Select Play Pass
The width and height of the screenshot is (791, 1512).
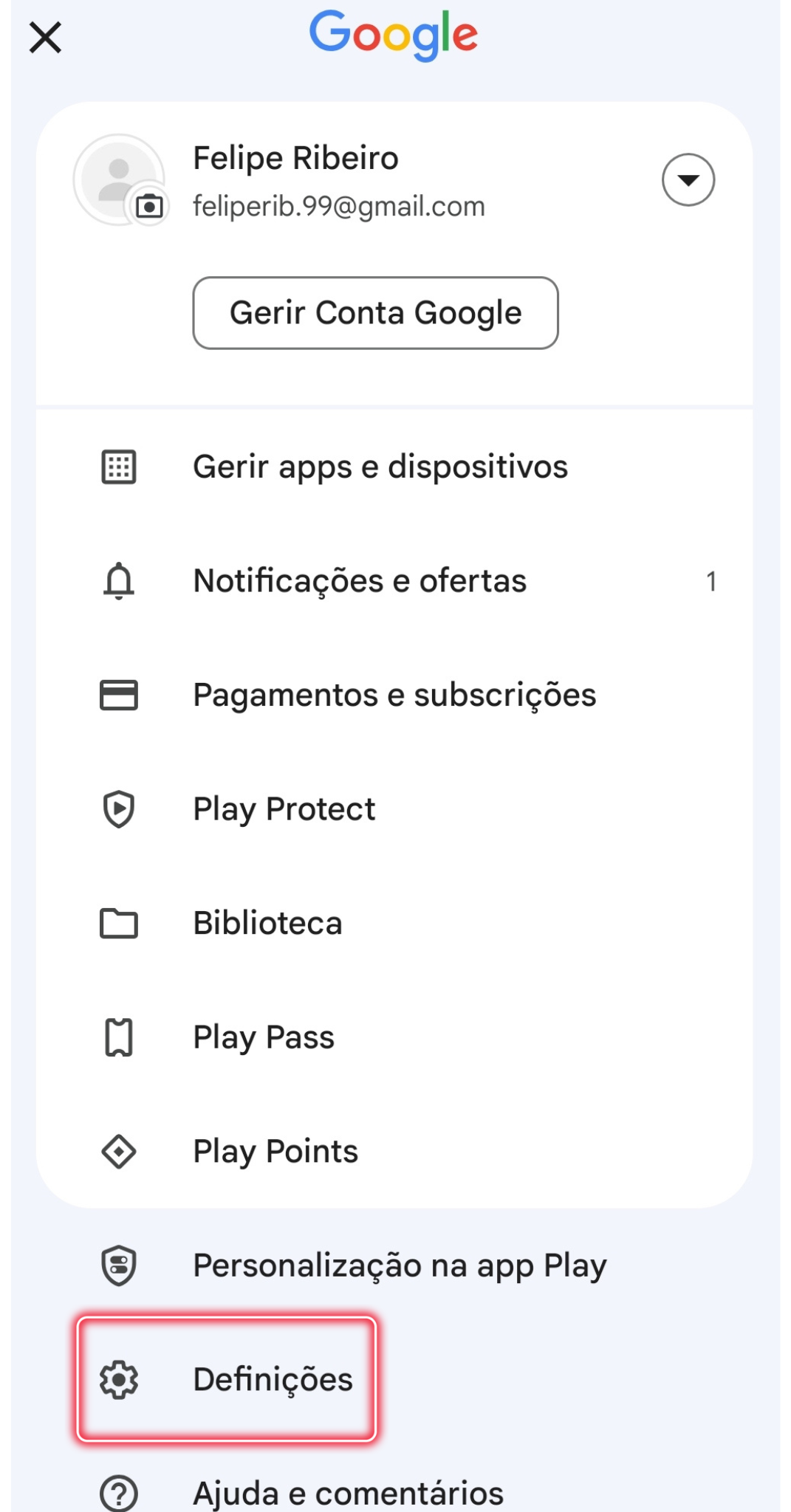click(394, 1037)
